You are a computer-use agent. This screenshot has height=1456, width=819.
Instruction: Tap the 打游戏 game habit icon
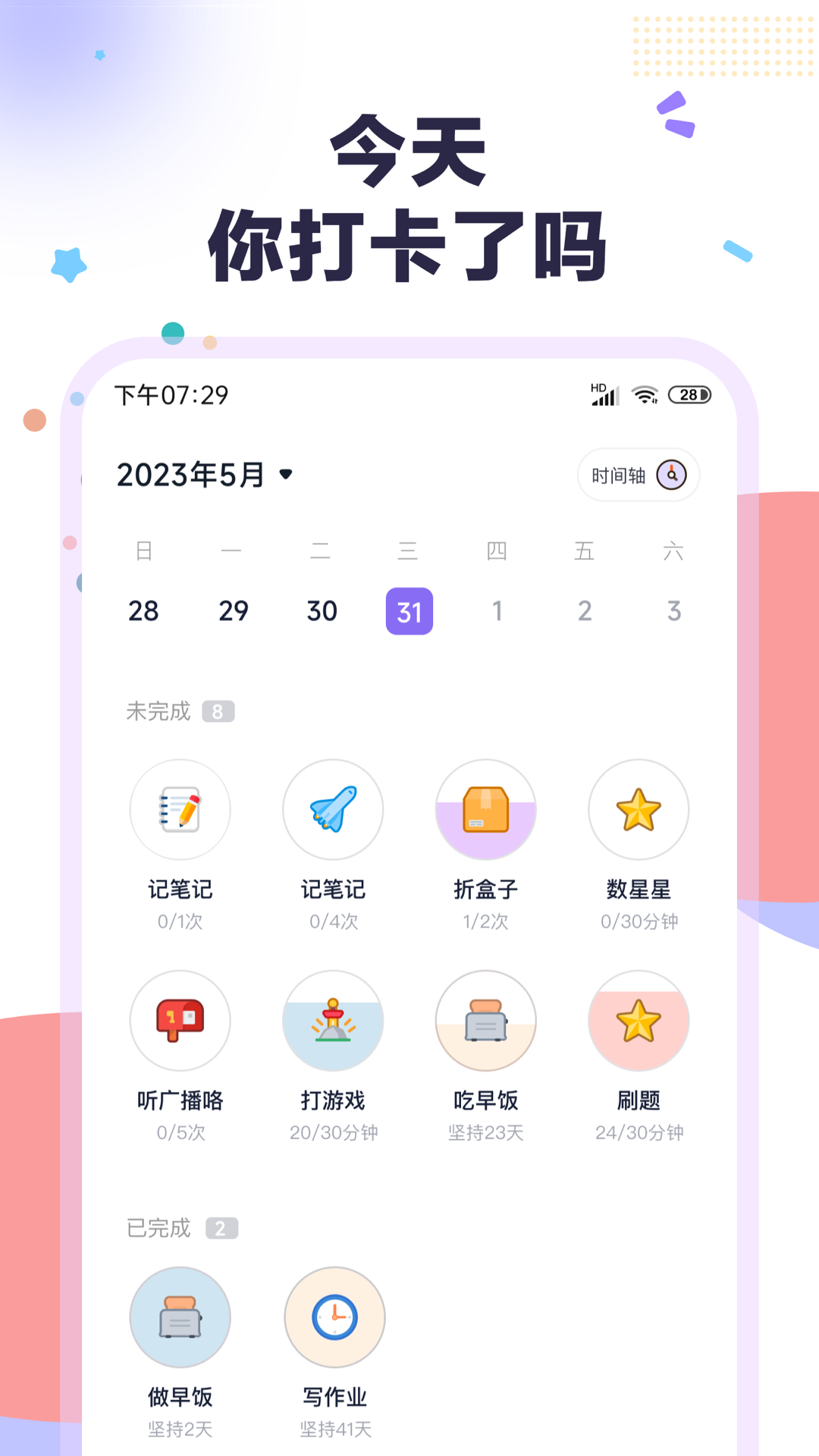pos(334,1021)
